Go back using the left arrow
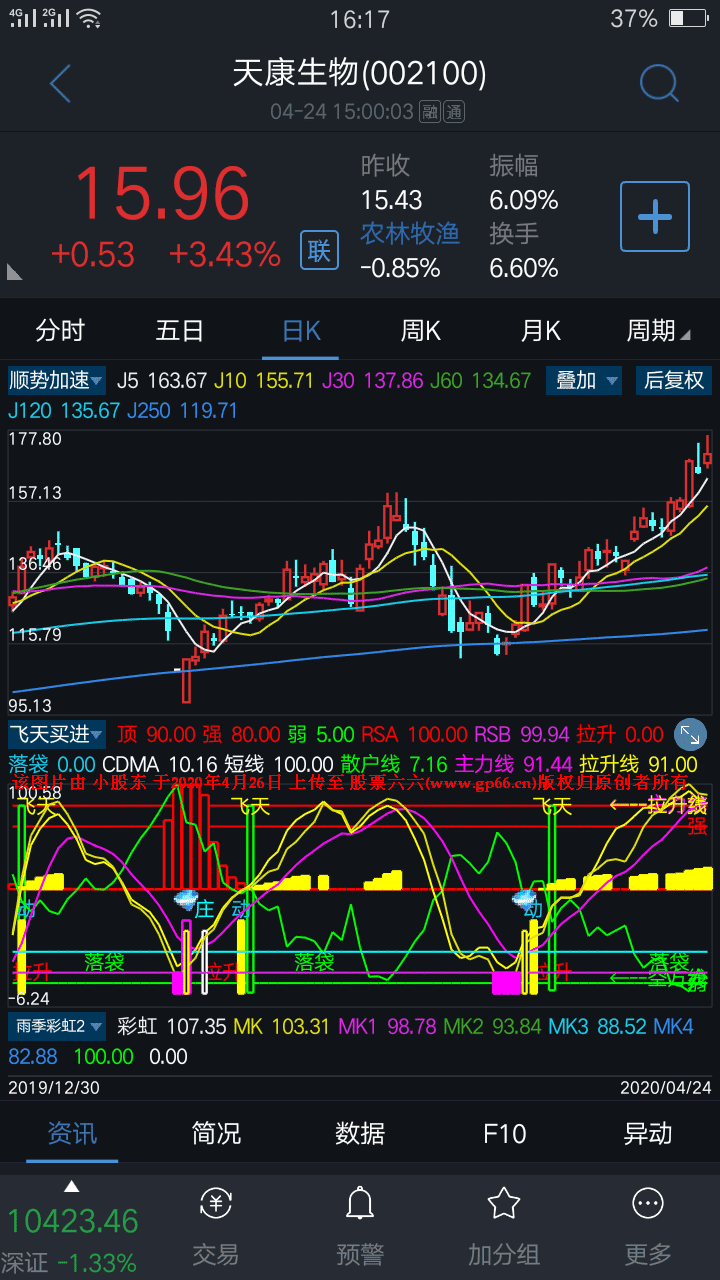Viewport: 720px width, 1280px height. click(61, 84)
